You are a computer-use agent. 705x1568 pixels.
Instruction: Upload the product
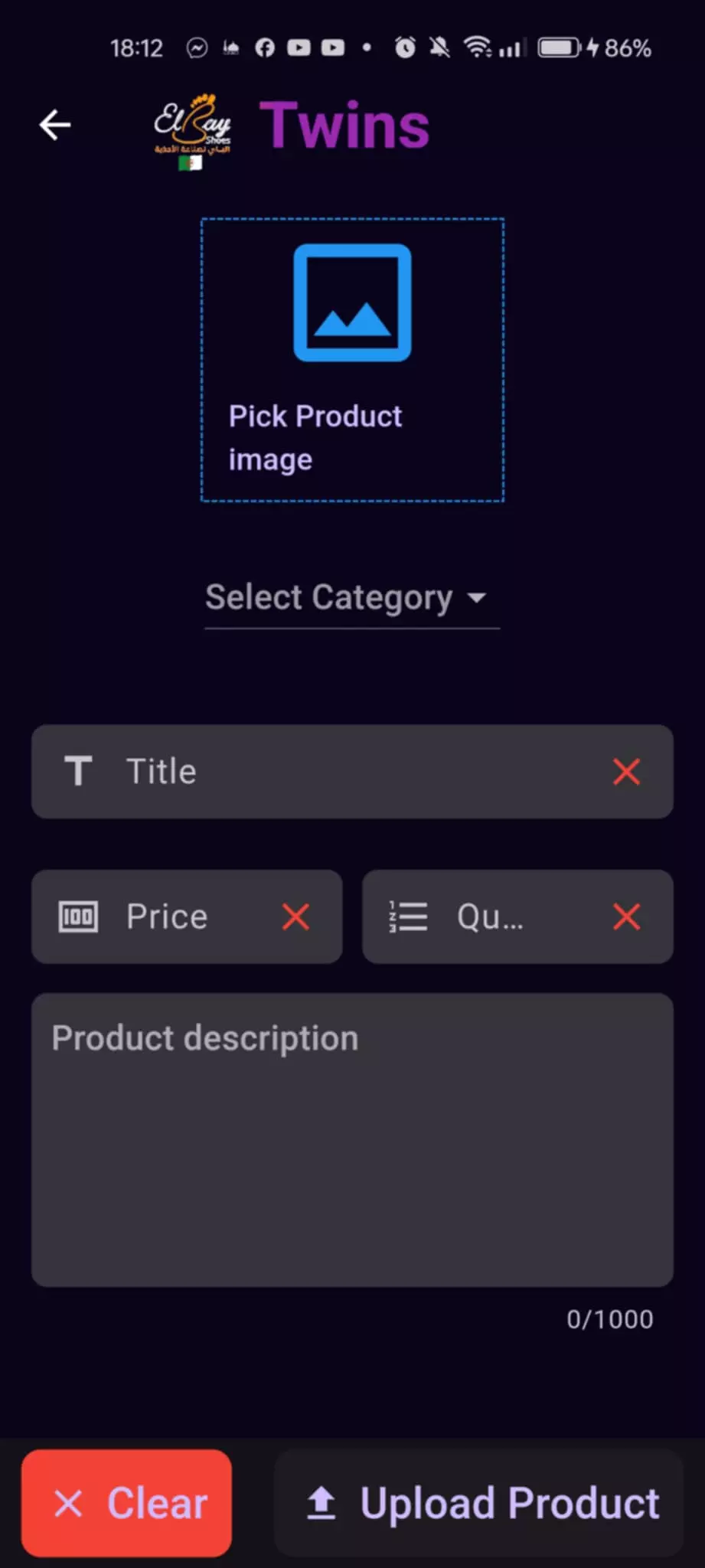480,1503
